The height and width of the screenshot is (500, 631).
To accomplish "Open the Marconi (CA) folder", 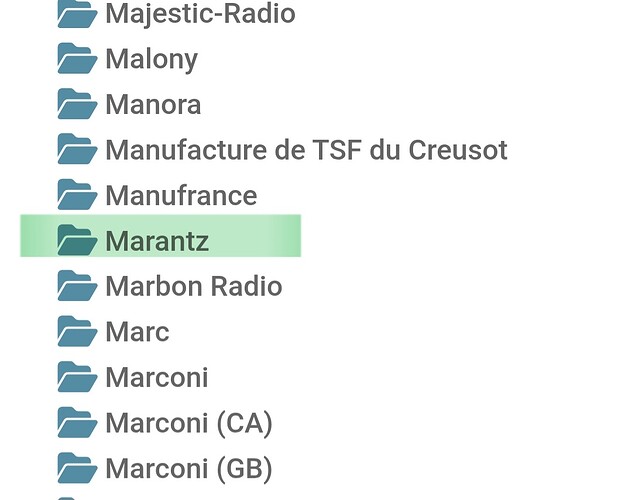I will [x=188, y=423].
